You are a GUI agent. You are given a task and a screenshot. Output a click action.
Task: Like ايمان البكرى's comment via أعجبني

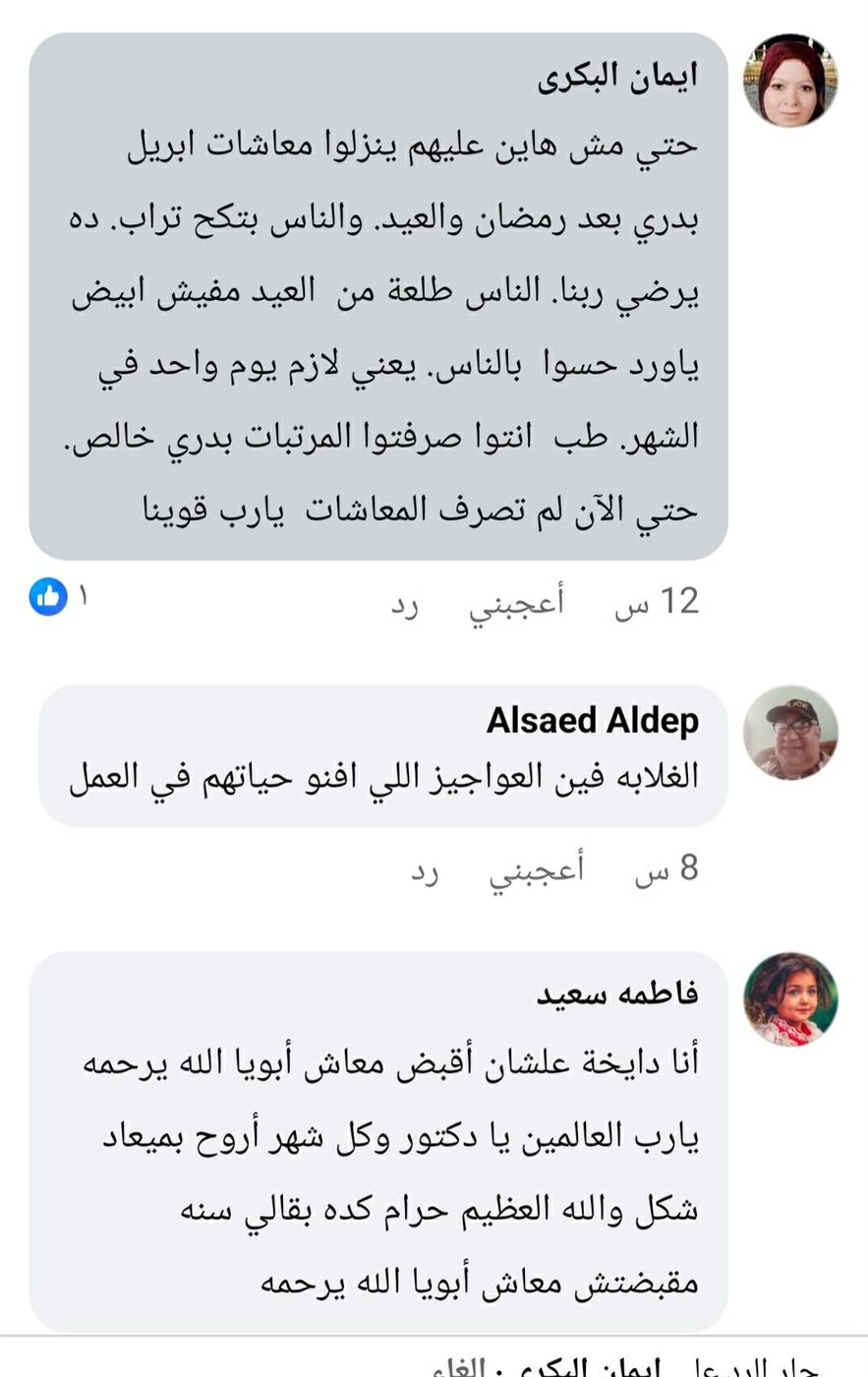(x=516, y=601)
